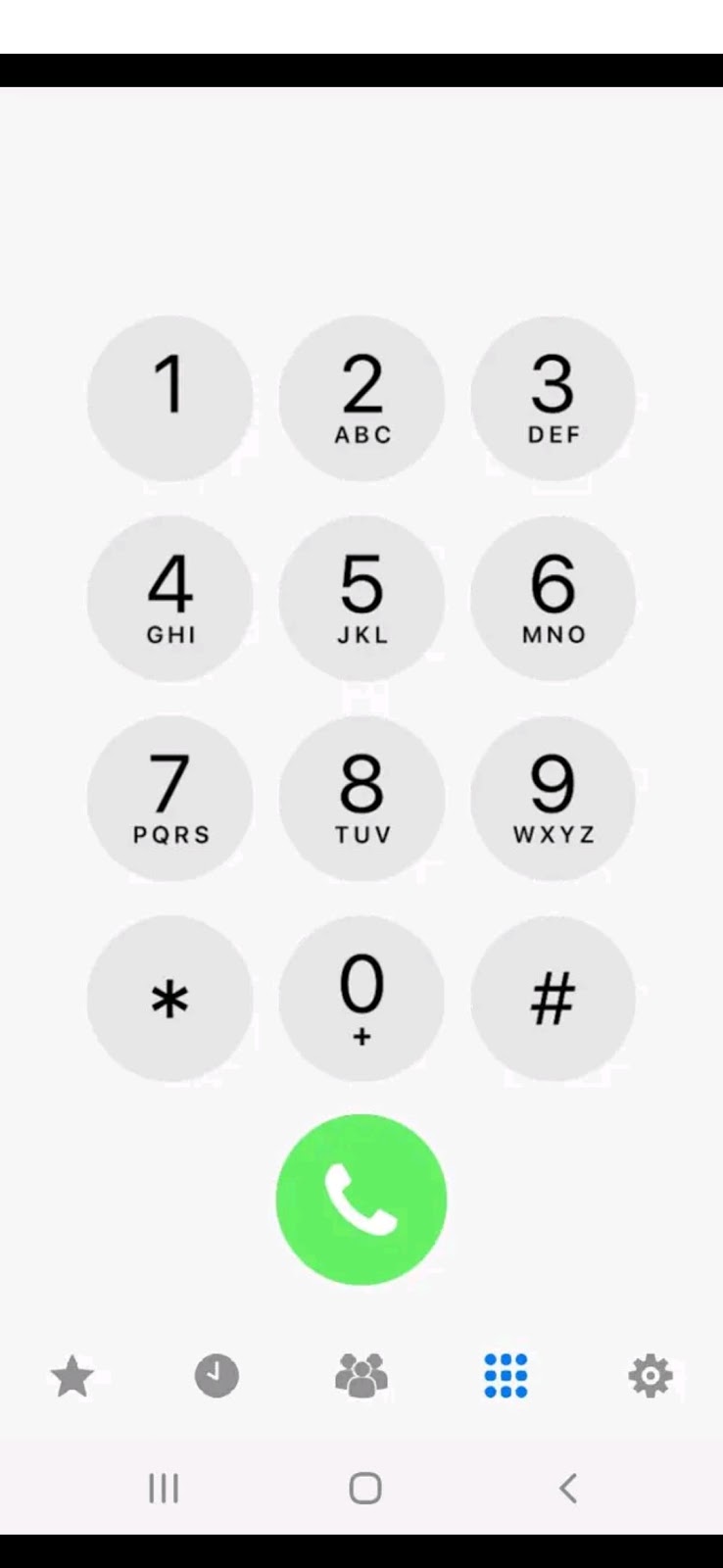The width and height of the screenshot is (723, 1568).
Task: Dial the 0 plus key
Action: click(x=361, y=999)
